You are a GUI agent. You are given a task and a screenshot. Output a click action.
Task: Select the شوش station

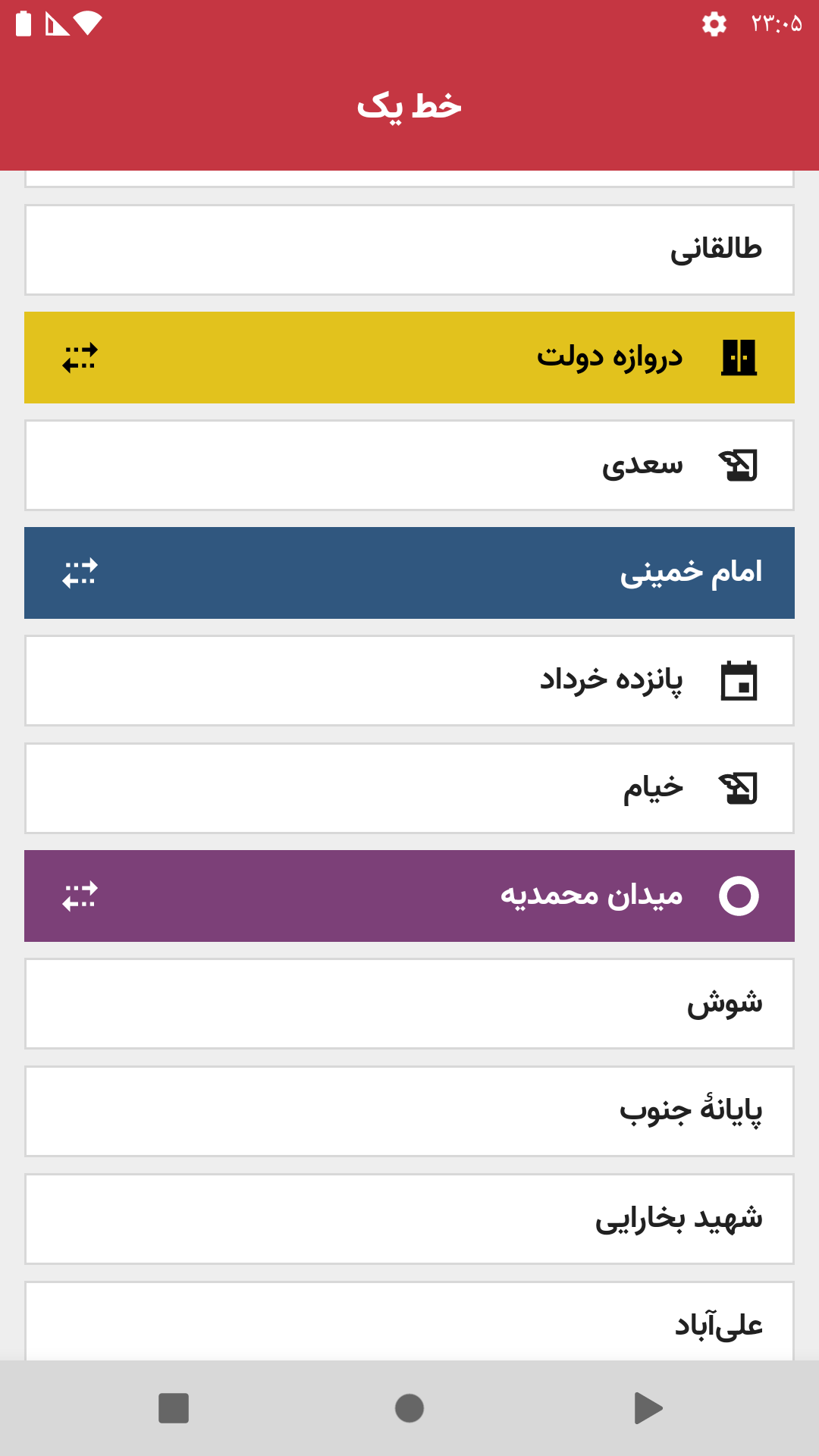[x=409, y=1003]
